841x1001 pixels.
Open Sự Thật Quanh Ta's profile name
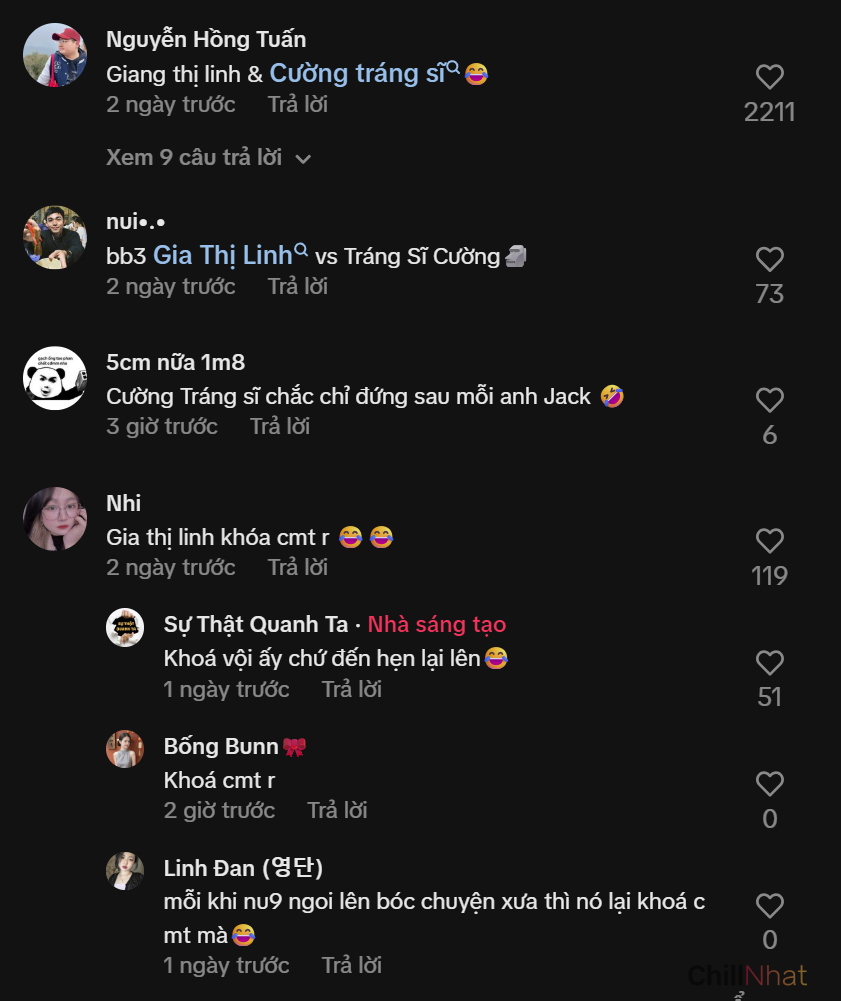pos(255,625)
